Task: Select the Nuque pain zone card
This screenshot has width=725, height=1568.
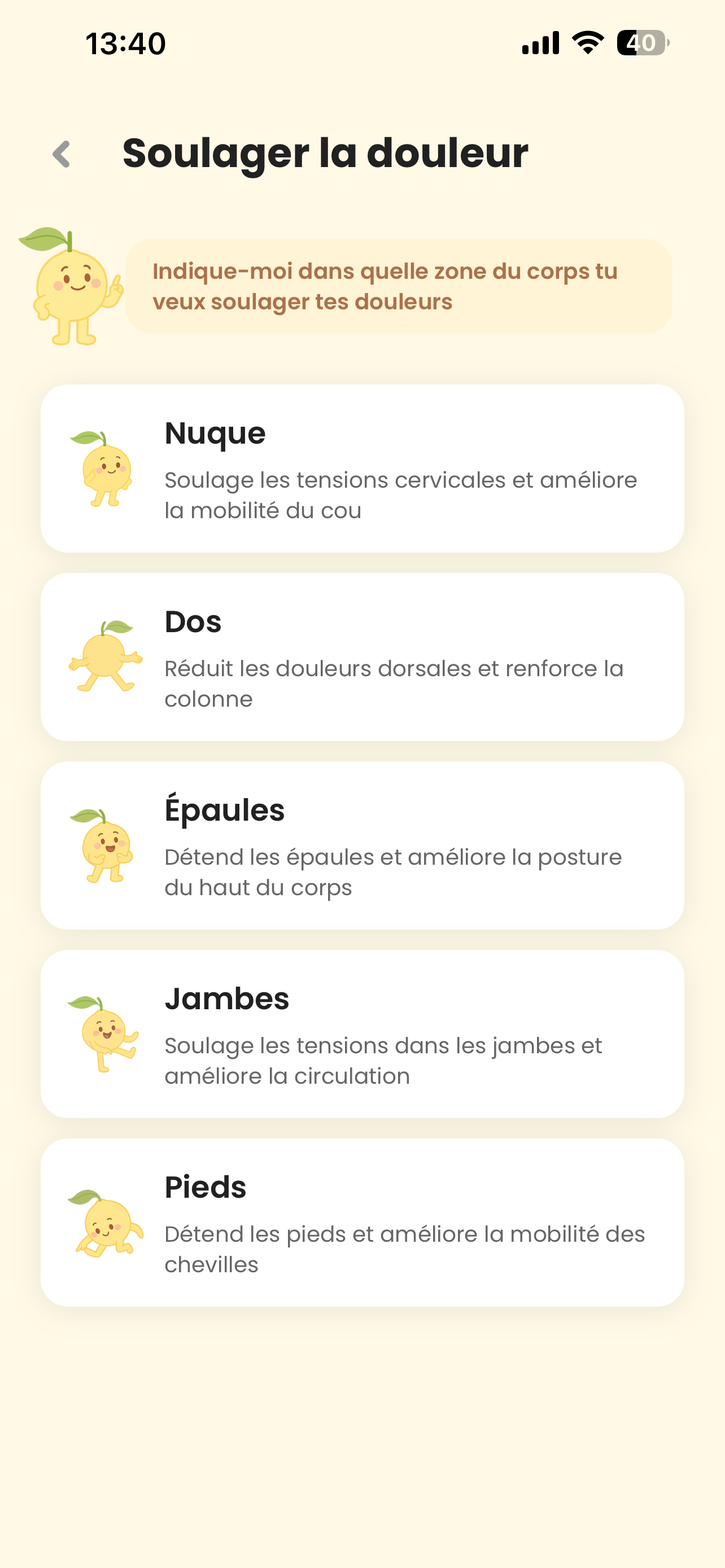Action: point(362,468)
